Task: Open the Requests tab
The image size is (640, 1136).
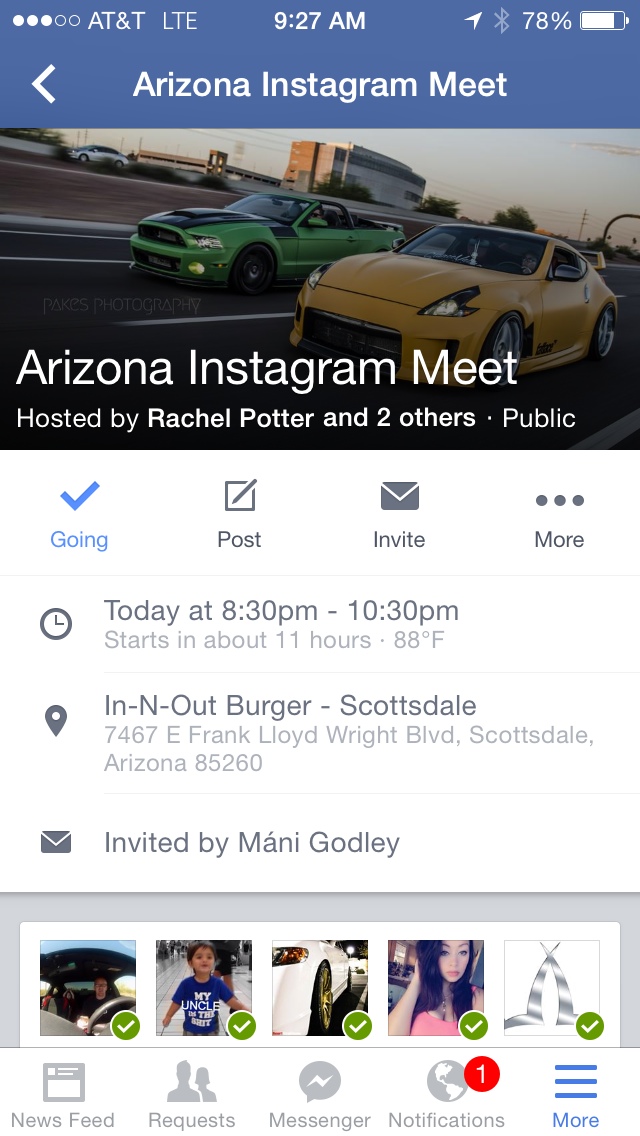Action: [x=192, y=1093]
